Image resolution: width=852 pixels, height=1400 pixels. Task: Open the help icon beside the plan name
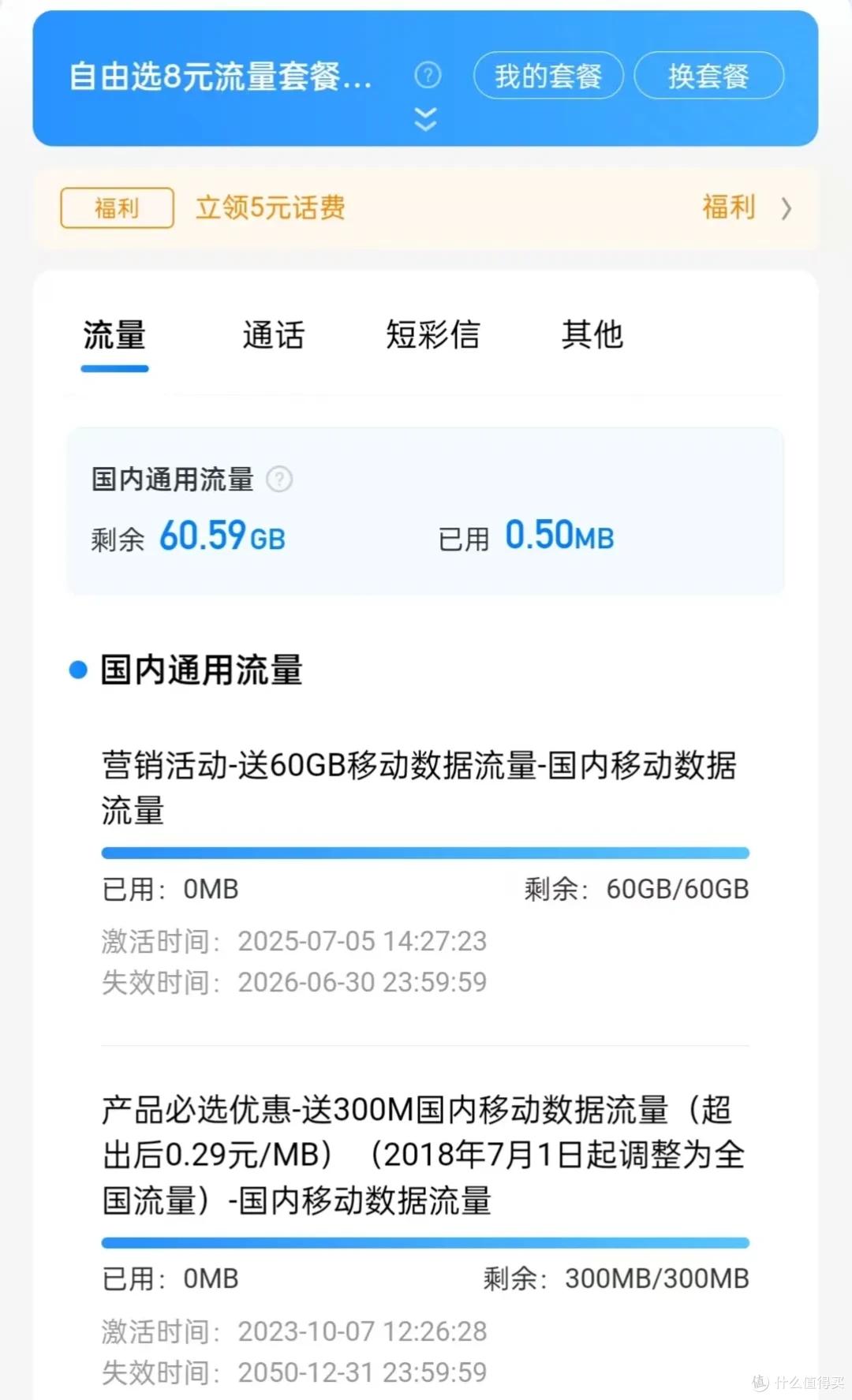[x=426, y=76]
